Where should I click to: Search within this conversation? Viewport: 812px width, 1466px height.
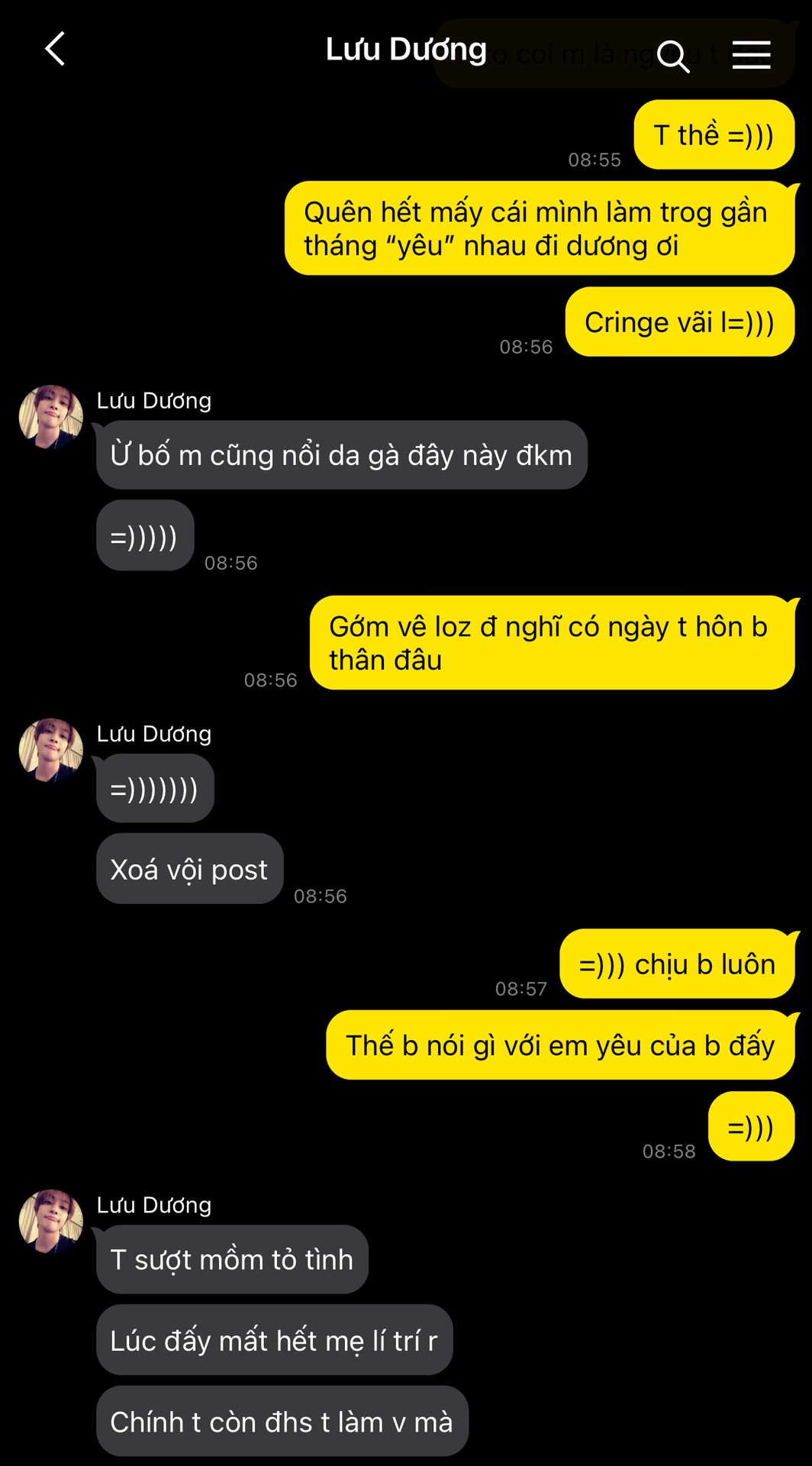(672, 56)
